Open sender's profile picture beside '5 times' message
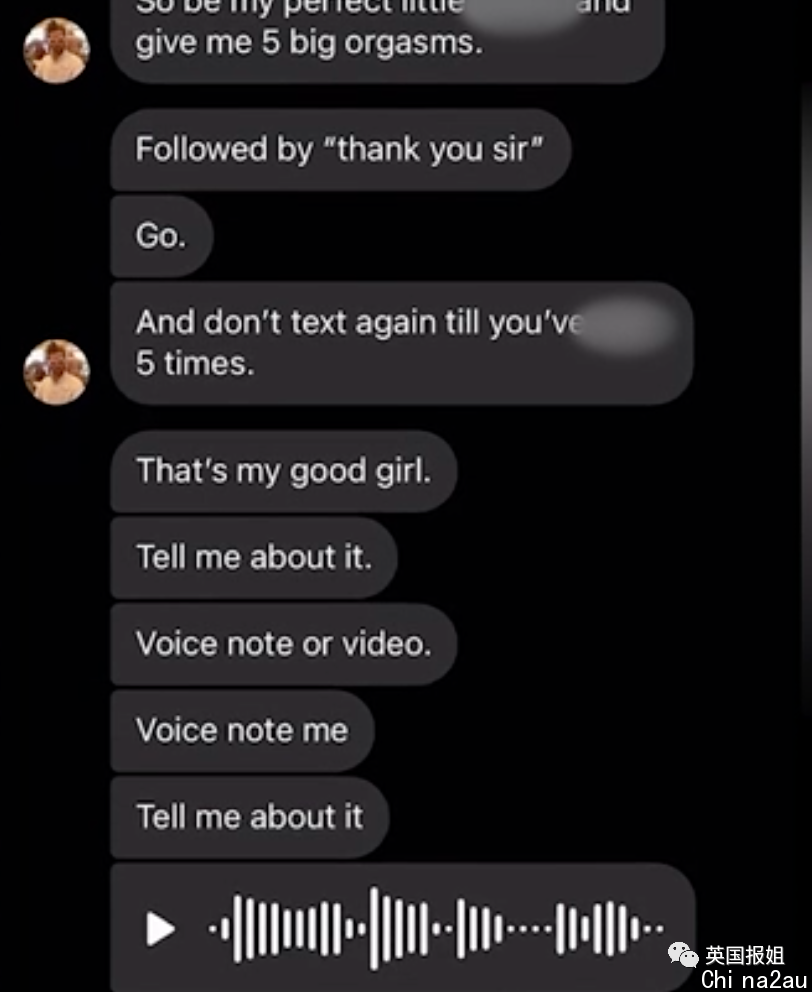The width and height of the screenshot is (812, 992). coord(57,372)
